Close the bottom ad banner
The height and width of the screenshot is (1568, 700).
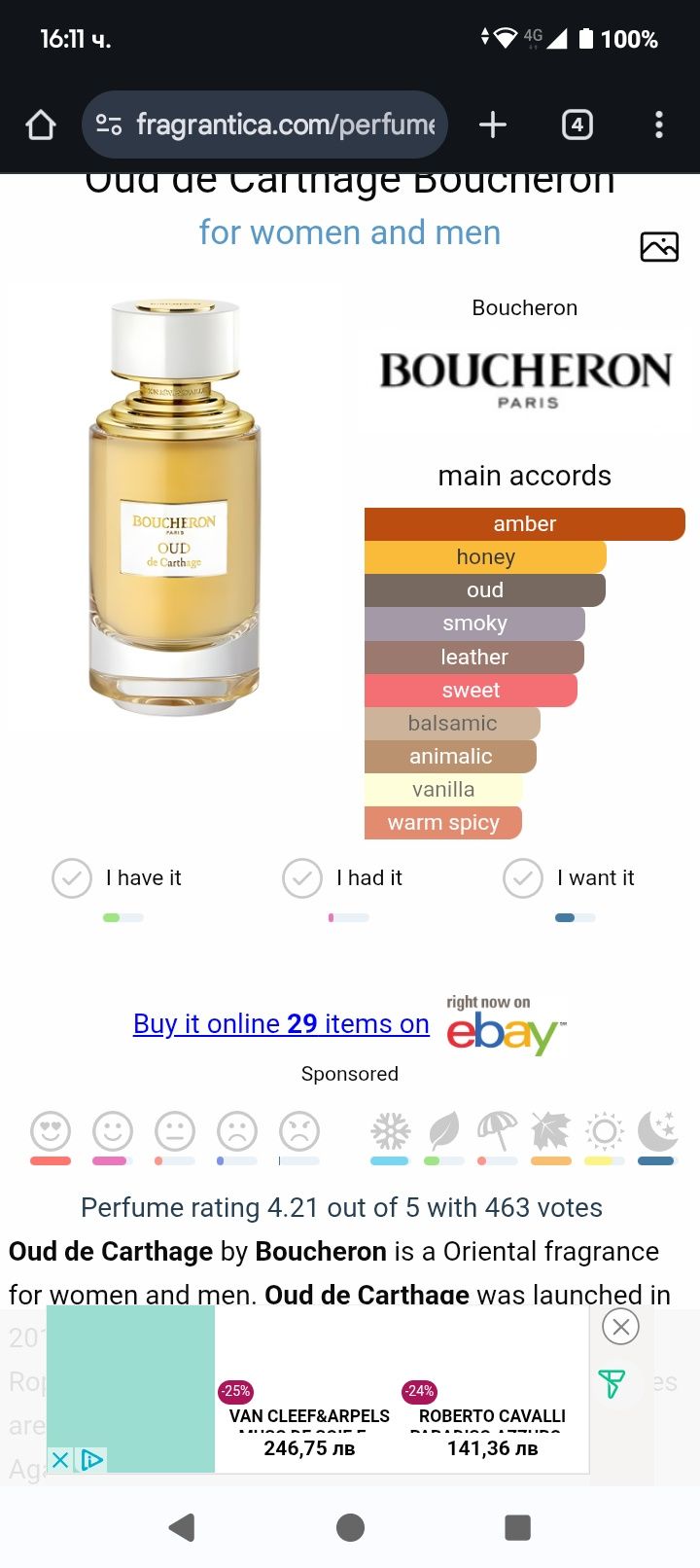(x=621, y=1327)
